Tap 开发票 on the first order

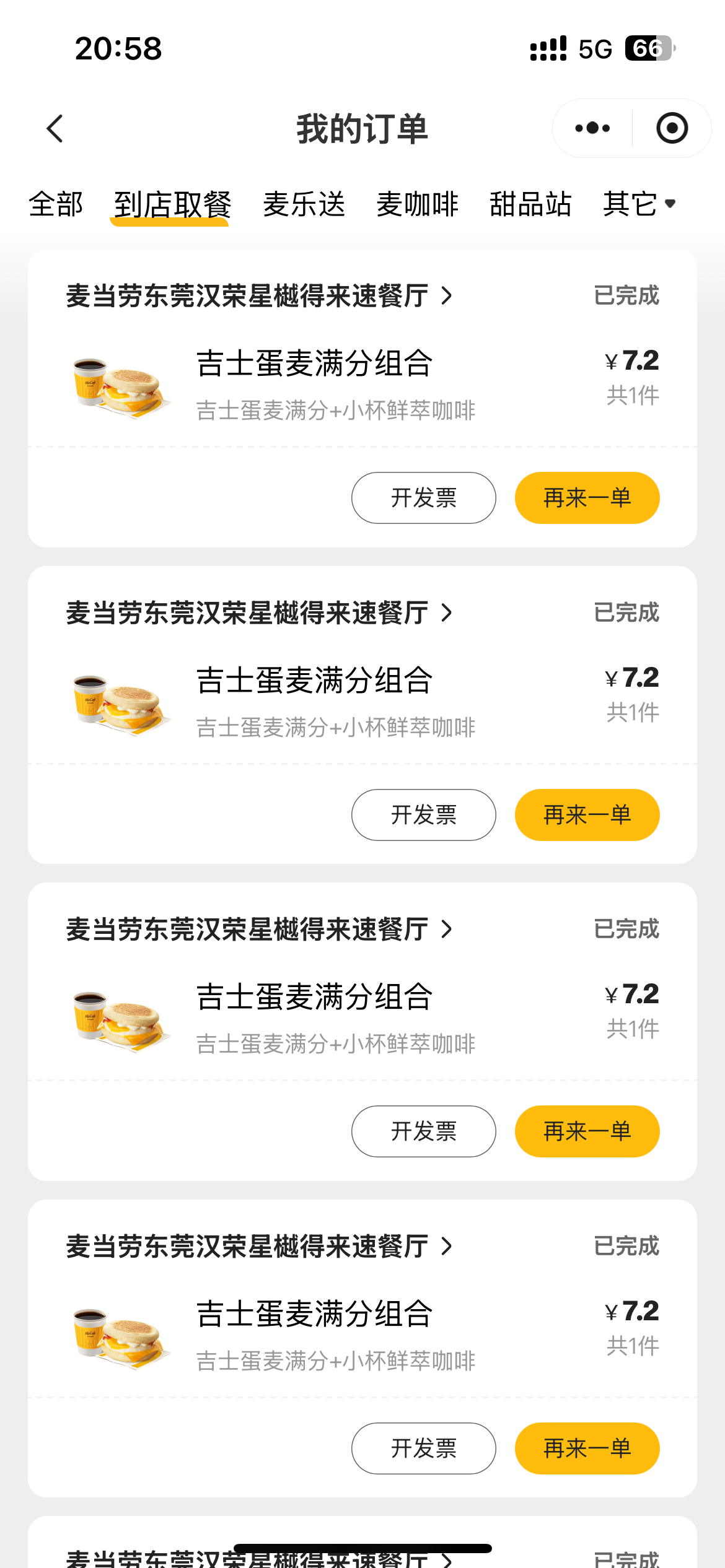(423, 498)
